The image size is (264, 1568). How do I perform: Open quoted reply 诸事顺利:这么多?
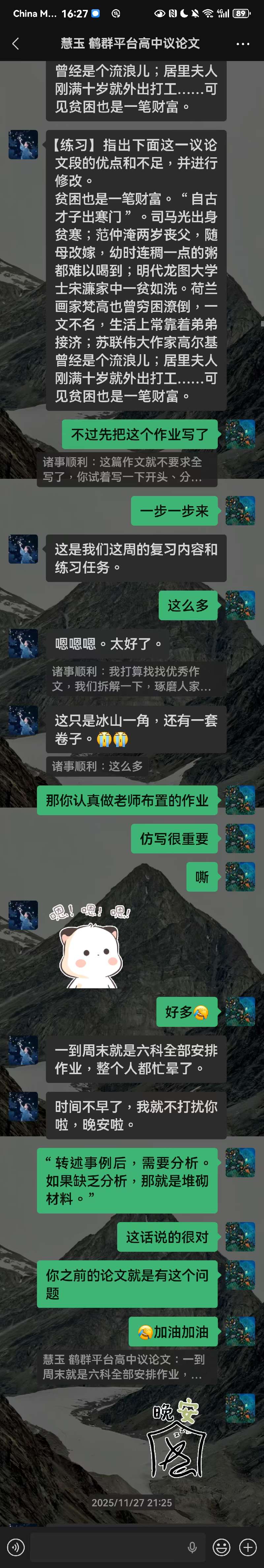(98, 766)
